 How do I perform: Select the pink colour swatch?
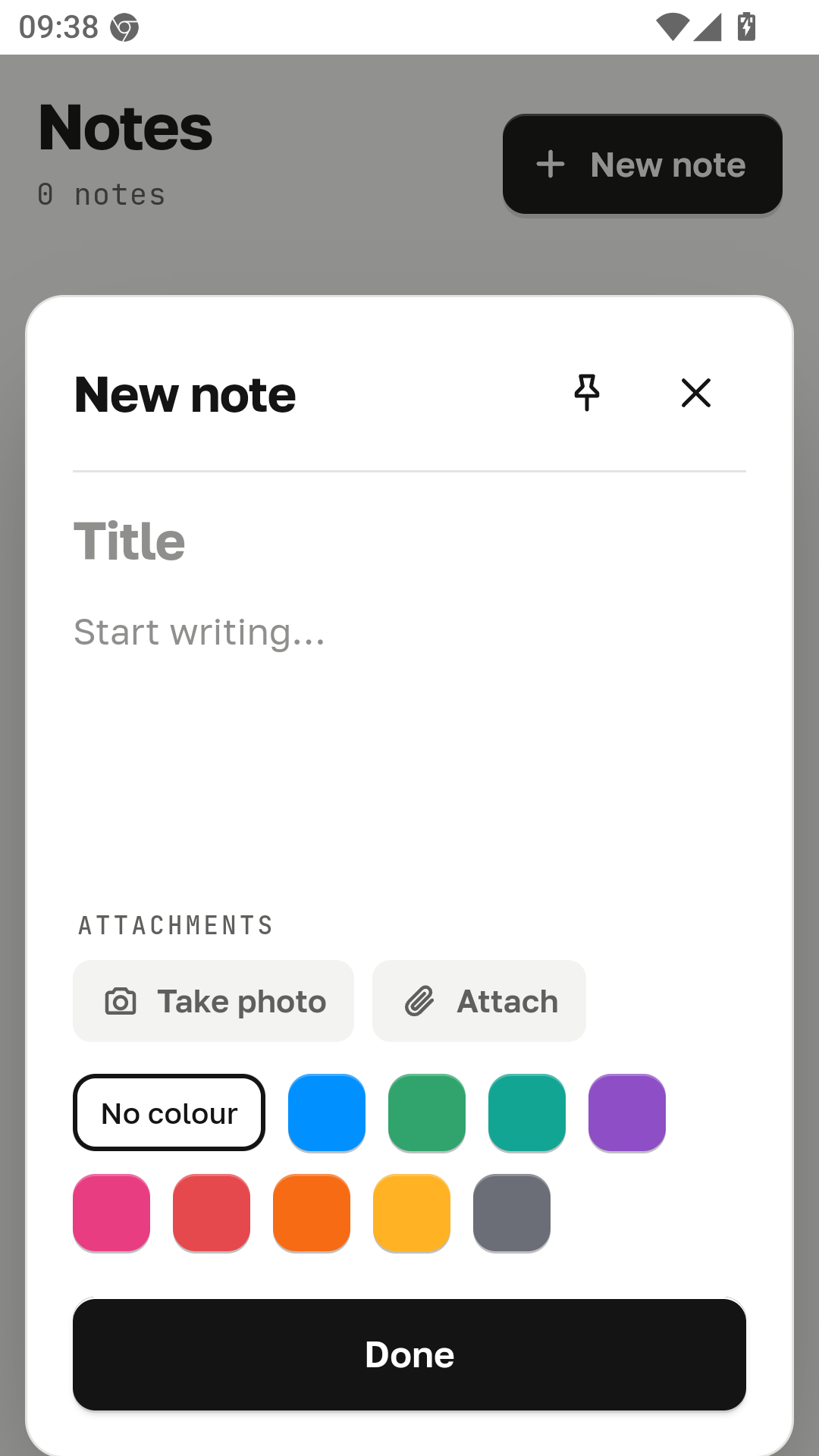click(111, 1213)
